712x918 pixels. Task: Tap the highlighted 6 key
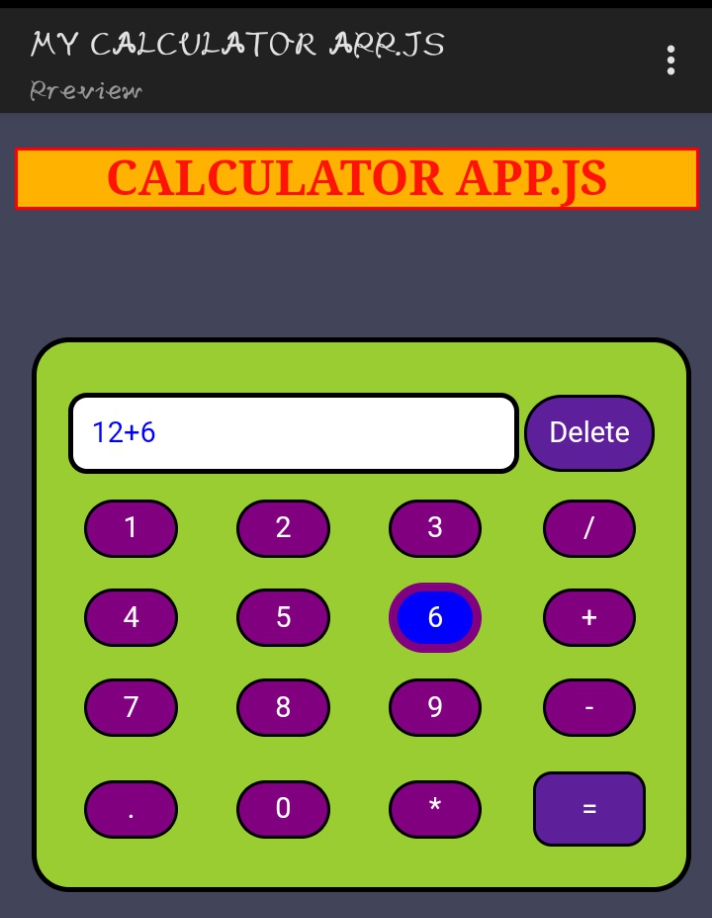click(435, 618)
